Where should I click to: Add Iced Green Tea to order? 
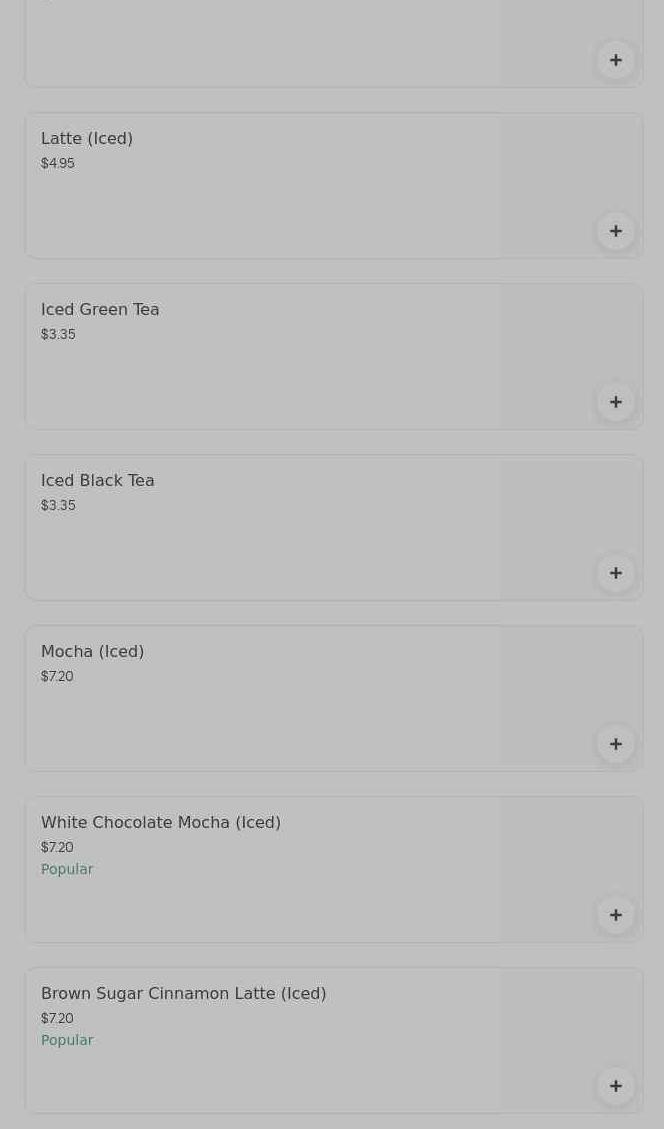(615, 402)
